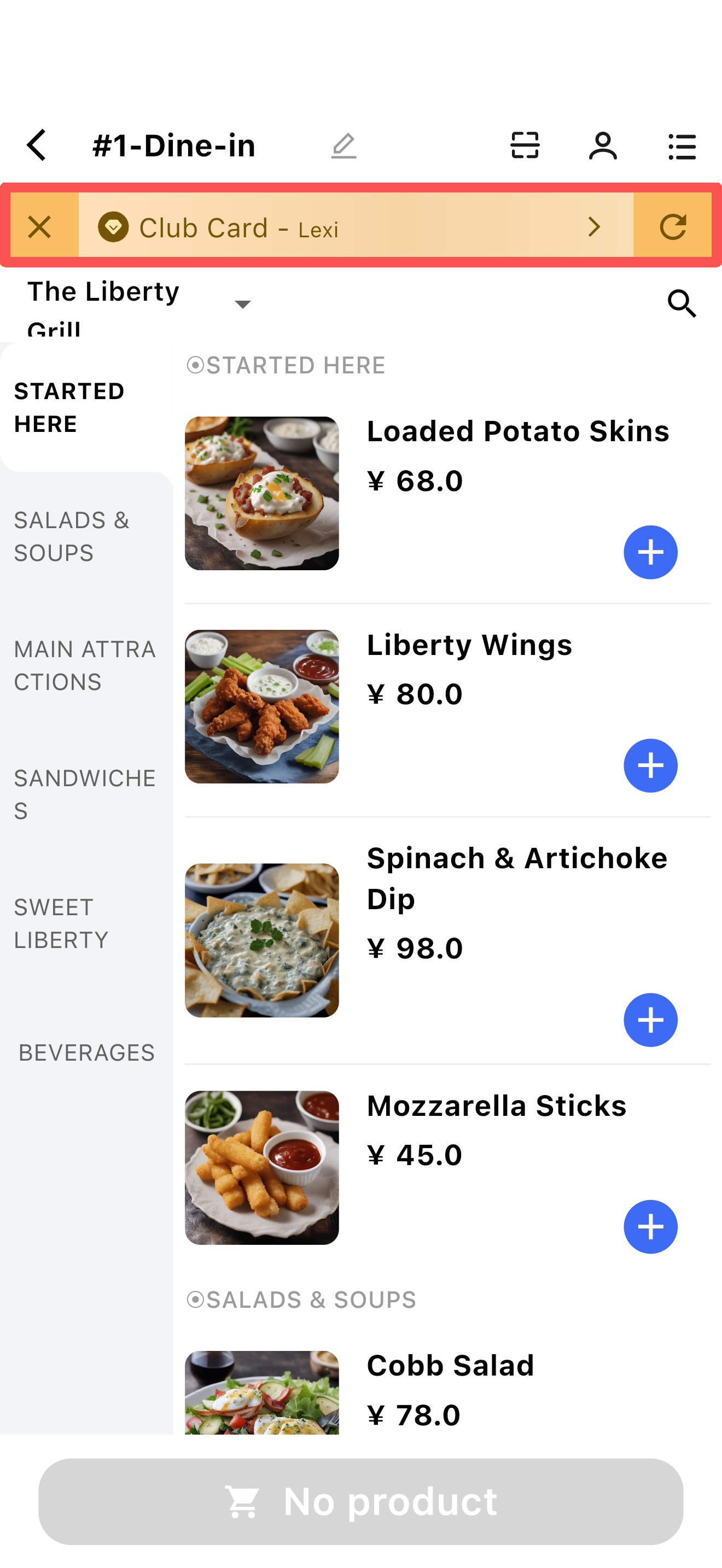This screenshot has height=1568, width=722.
Task: Open the order list icon
Action: pyautogui.click(x=681, y=146)
